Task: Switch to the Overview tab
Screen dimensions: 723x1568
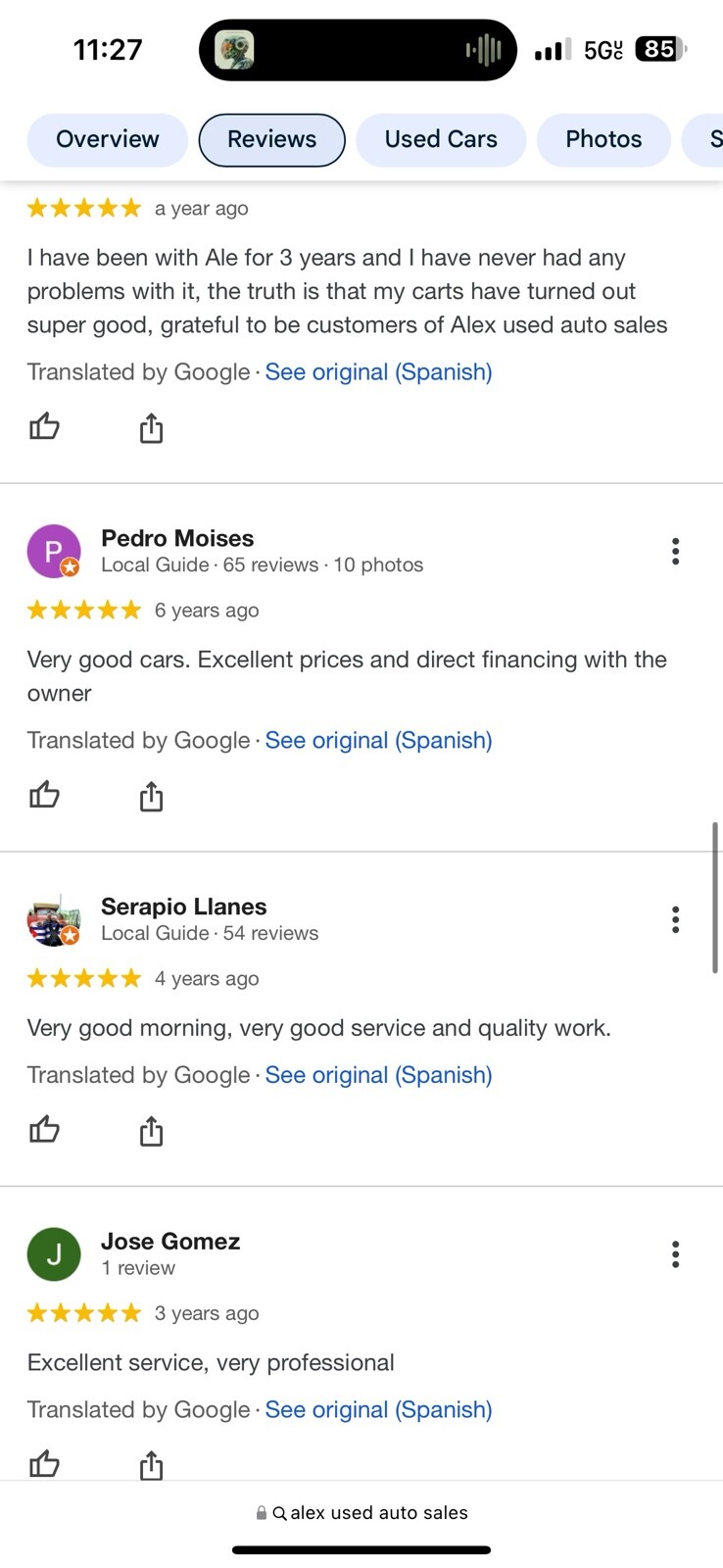Action: coord(107,139)
